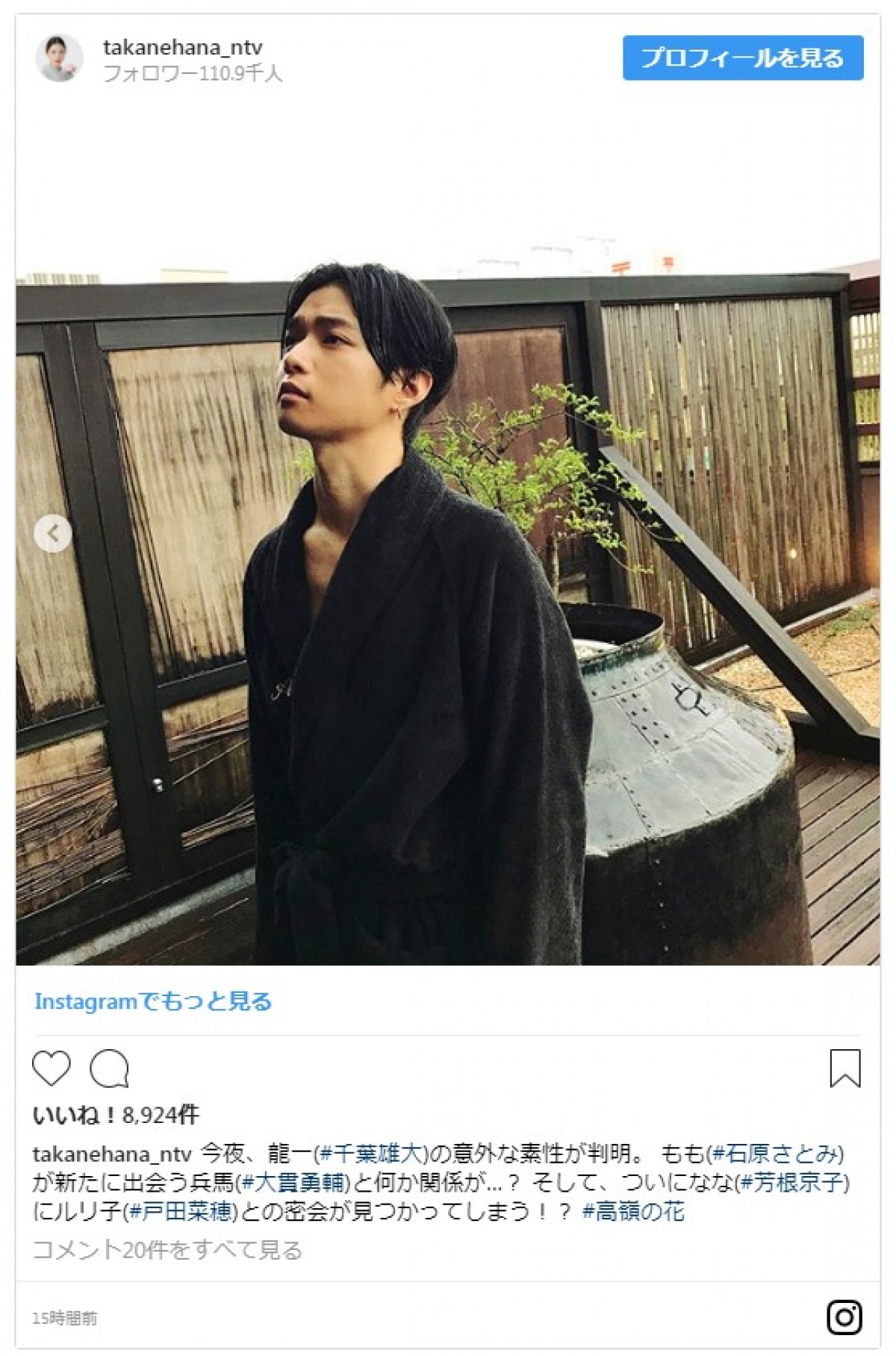Open takanehana_ntv profile avatar
The height and width of the screenshot is (1356, 896).
[59, 57]
